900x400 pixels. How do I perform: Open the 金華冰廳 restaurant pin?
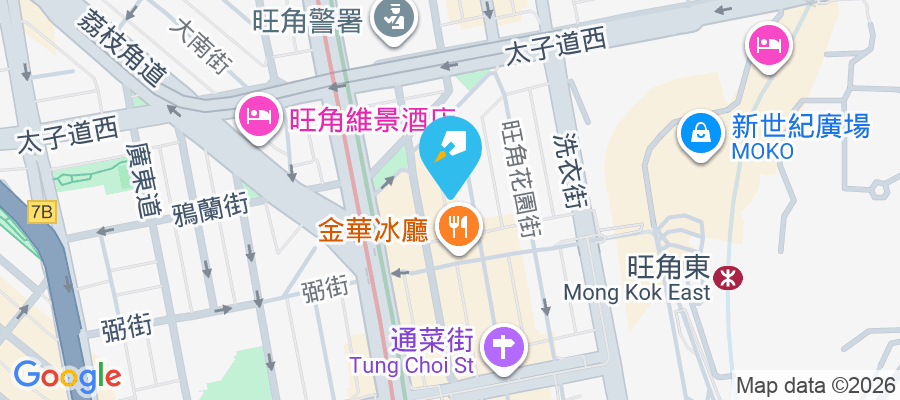point(458,227)
